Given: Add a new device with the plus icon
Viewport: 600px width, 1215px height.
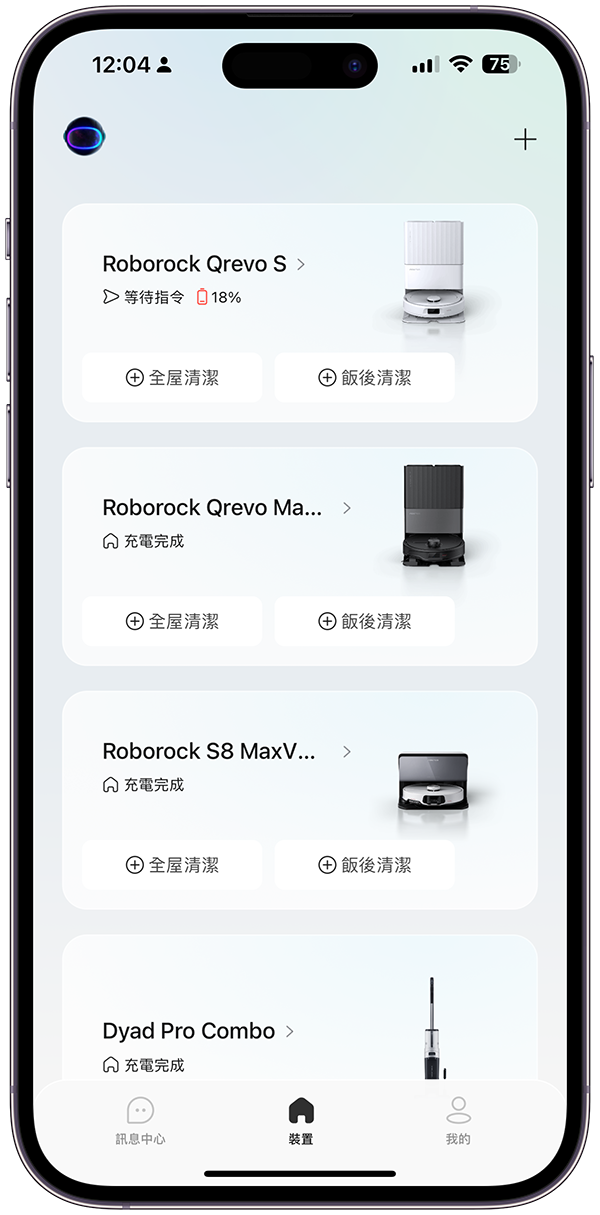Looking at the screenshot, I should click(525, 140).
